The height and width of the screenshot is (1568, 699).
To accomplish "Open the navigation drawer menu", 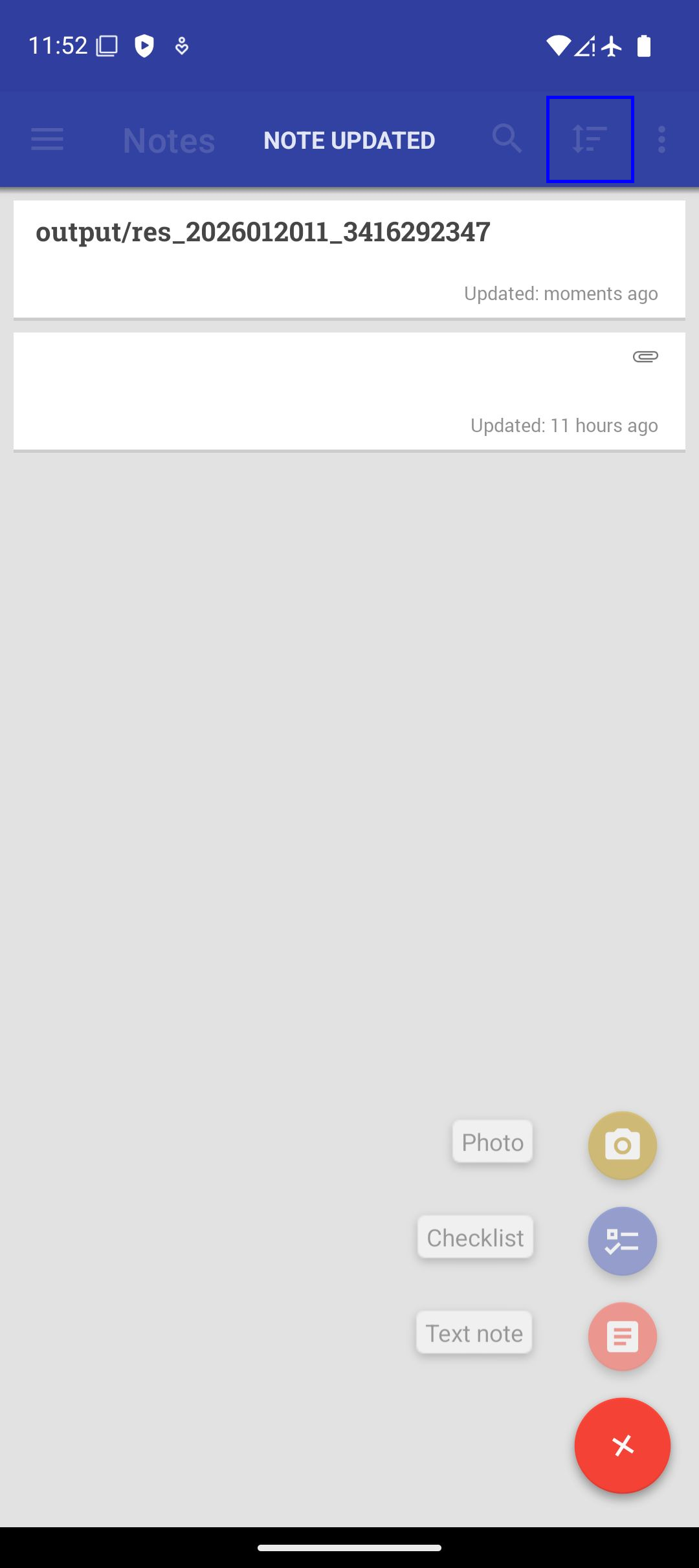I will (x=47, y=140).
